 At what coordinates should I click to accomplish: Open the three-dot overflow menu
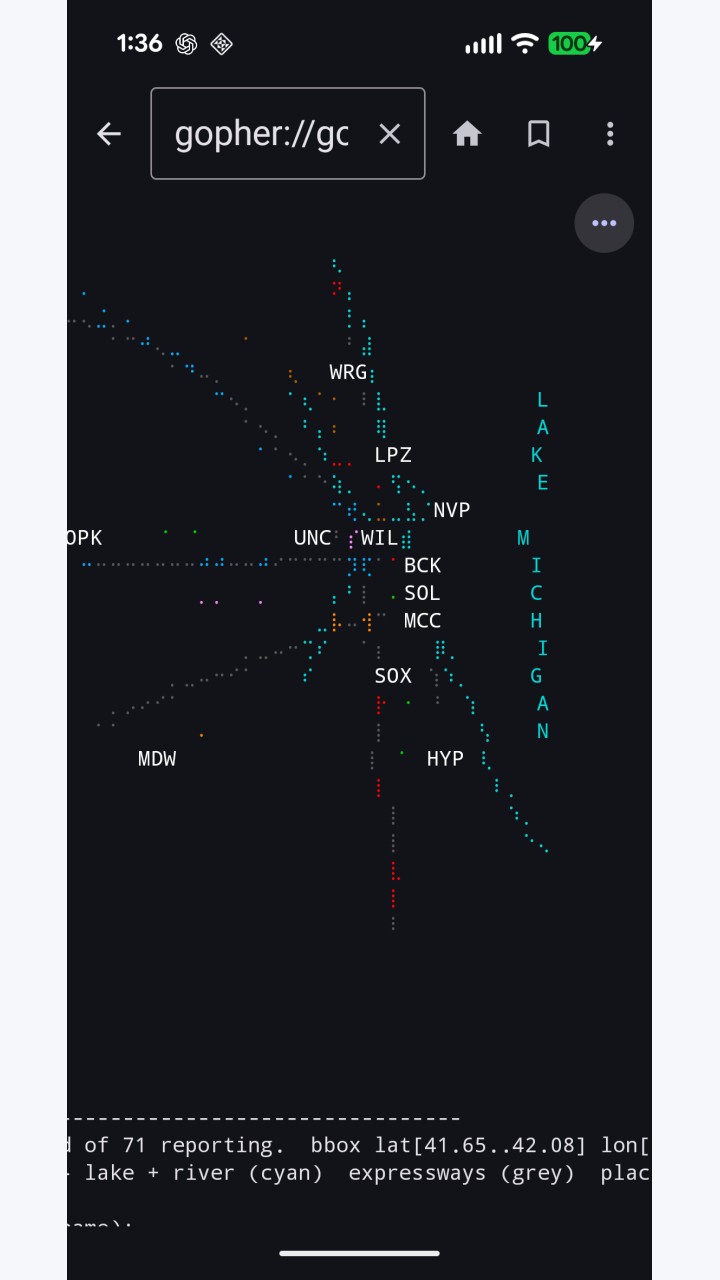(x=610, y=134)
